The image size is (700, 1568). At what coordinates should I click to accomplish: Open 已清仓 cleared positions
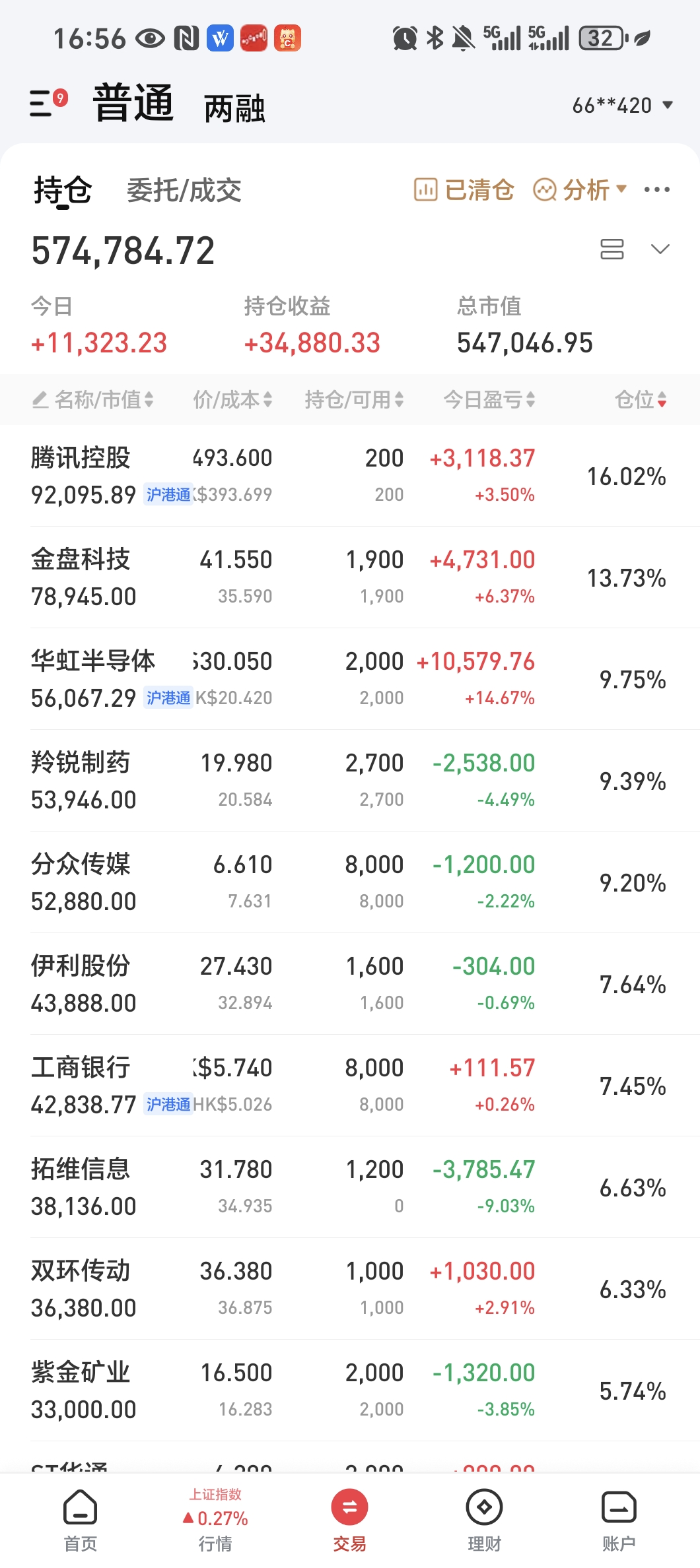[464, 190]
